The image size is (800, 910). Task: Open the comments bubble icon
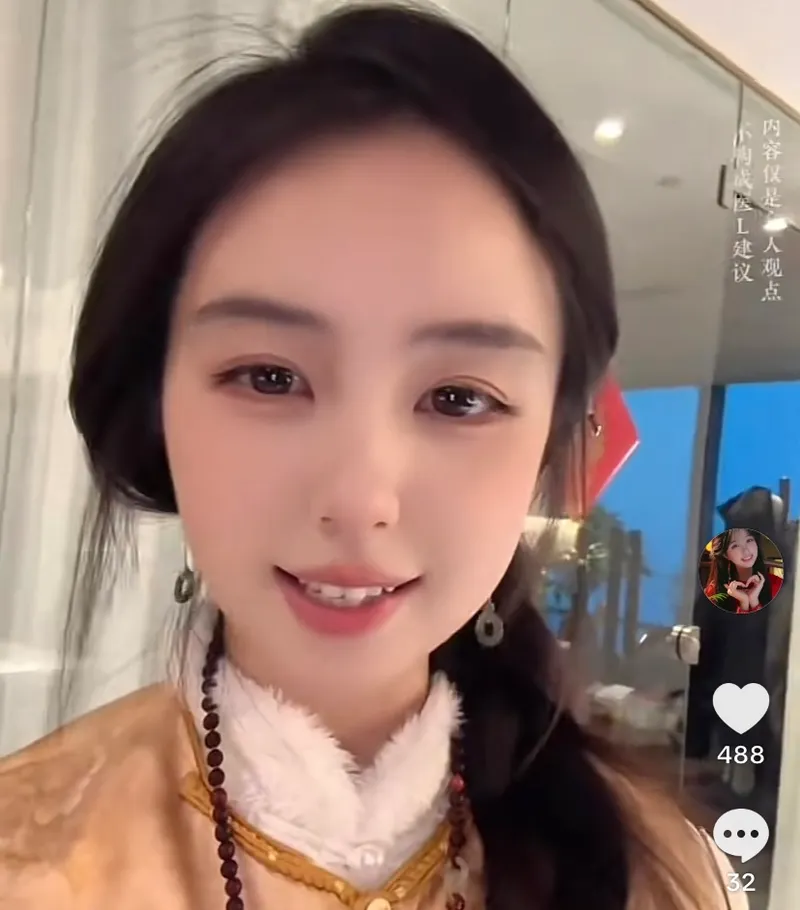point(741,836)
